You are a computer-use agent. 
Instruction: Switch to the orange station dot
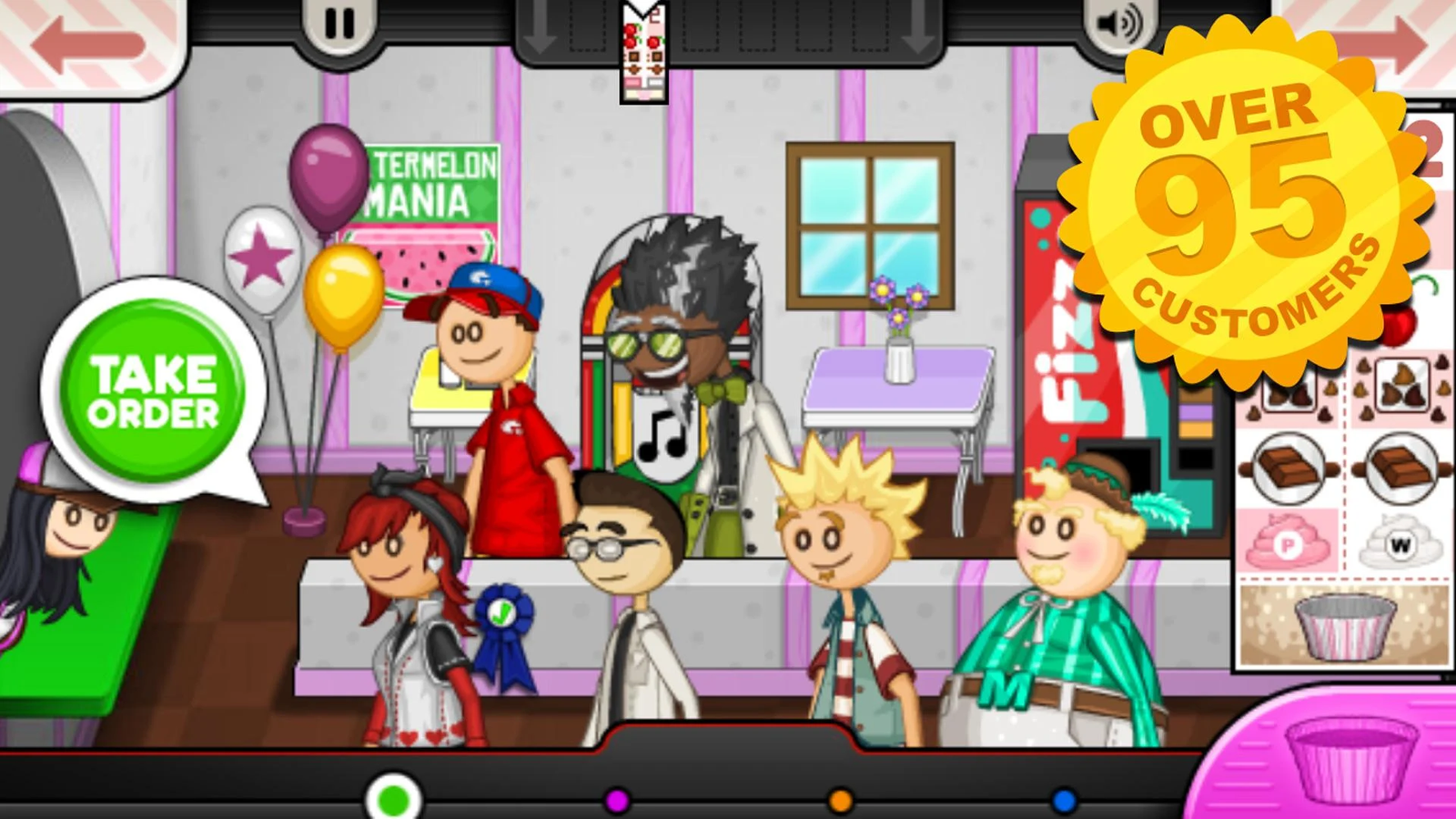(x=840, y=800)
